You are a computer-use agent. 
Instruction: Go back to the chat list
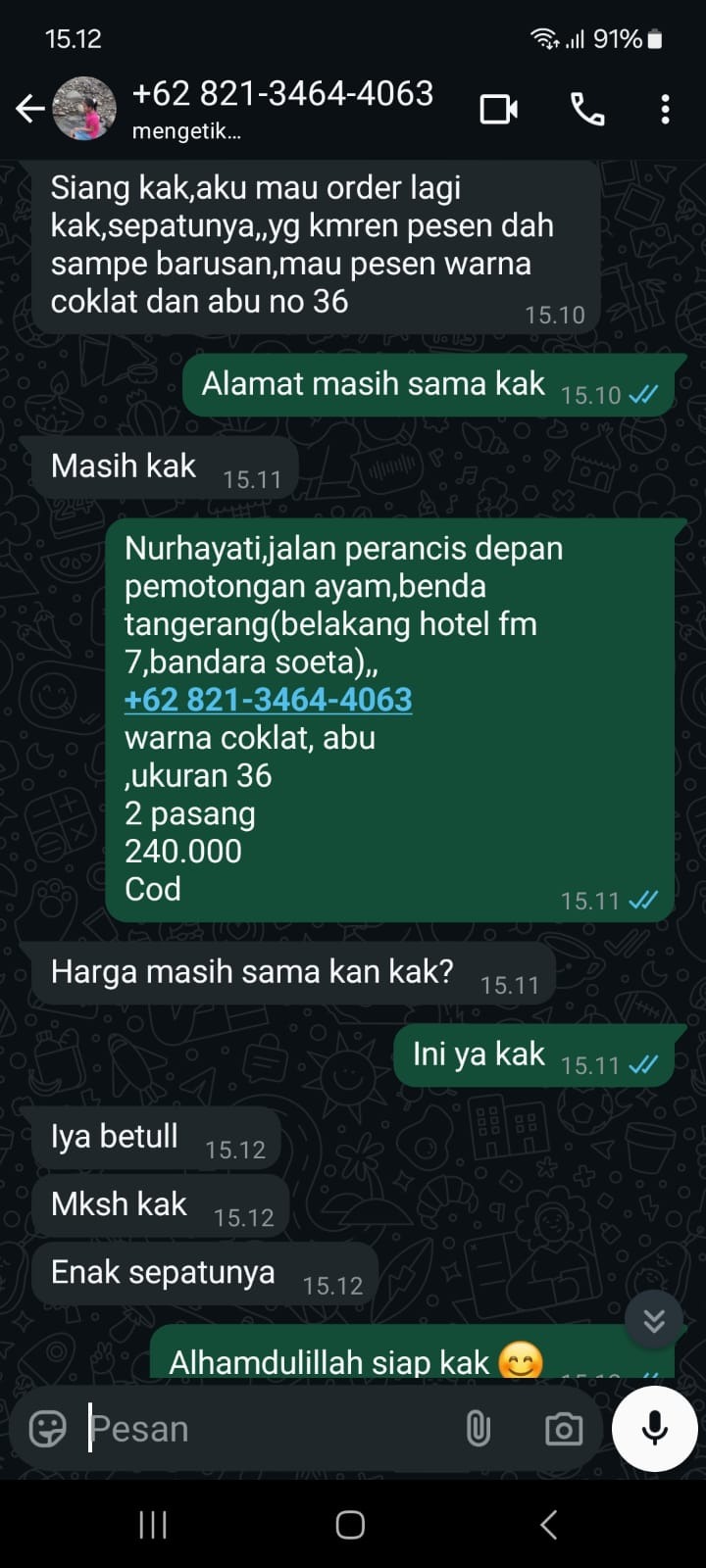pos(31,109)
